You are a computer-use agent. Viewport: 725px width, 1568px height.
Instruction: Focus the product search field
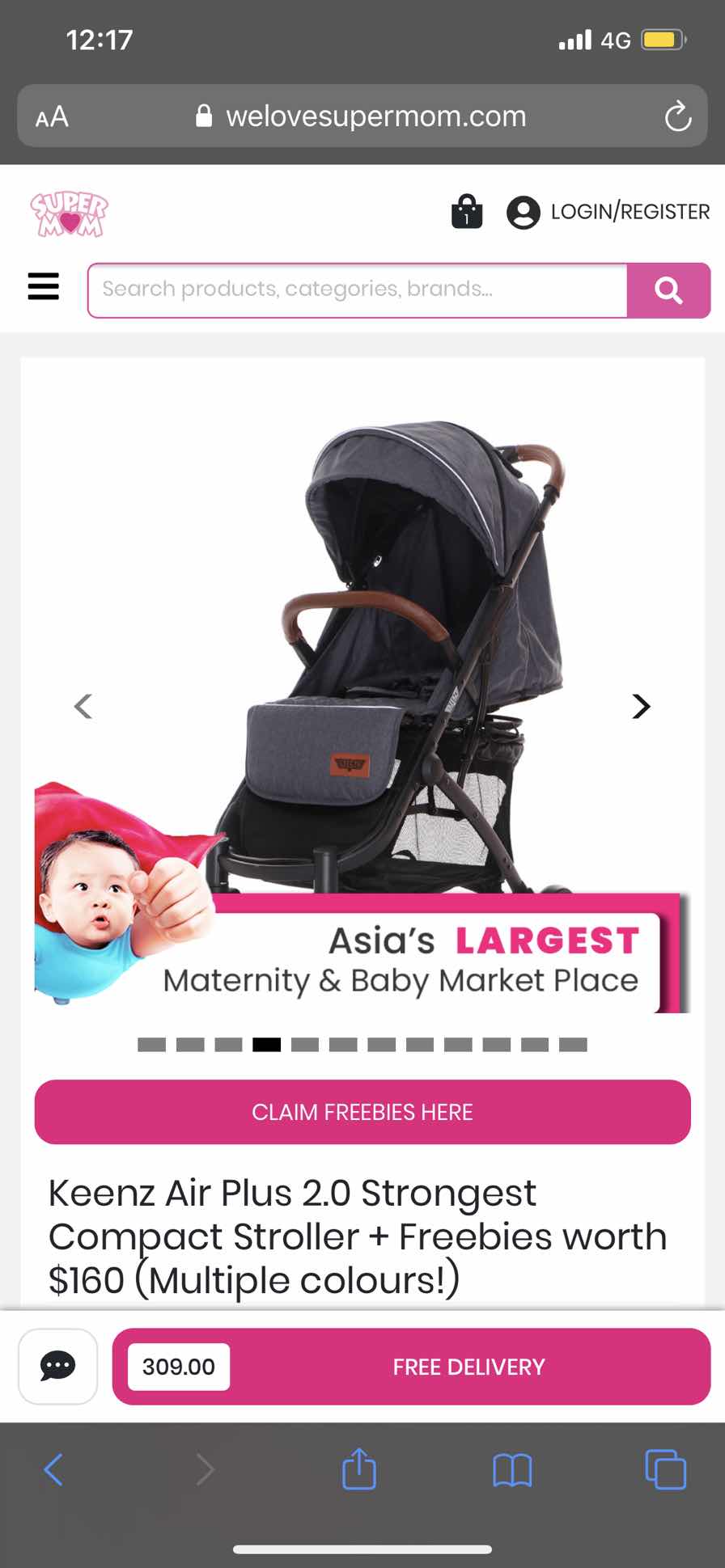(356, 290)
